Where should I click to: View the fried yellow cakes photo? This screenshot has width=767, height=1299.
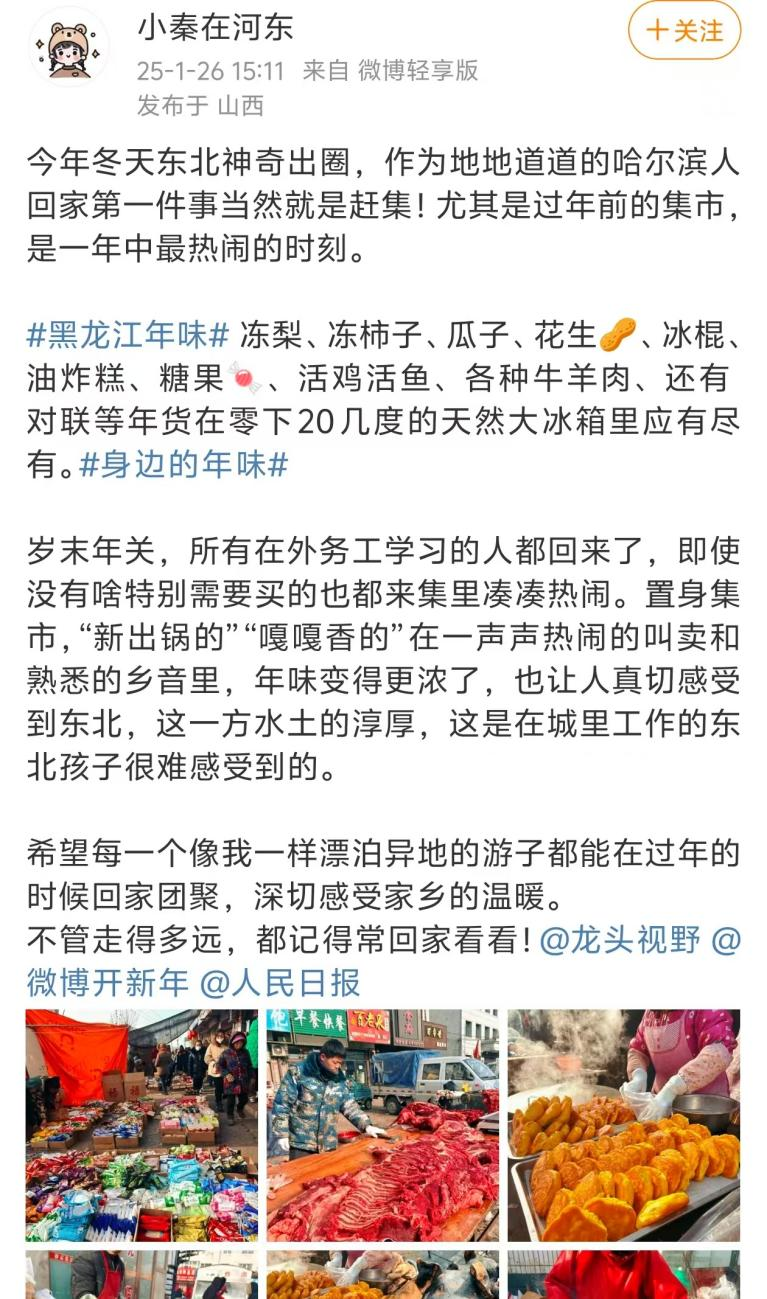pos(623,1124)
